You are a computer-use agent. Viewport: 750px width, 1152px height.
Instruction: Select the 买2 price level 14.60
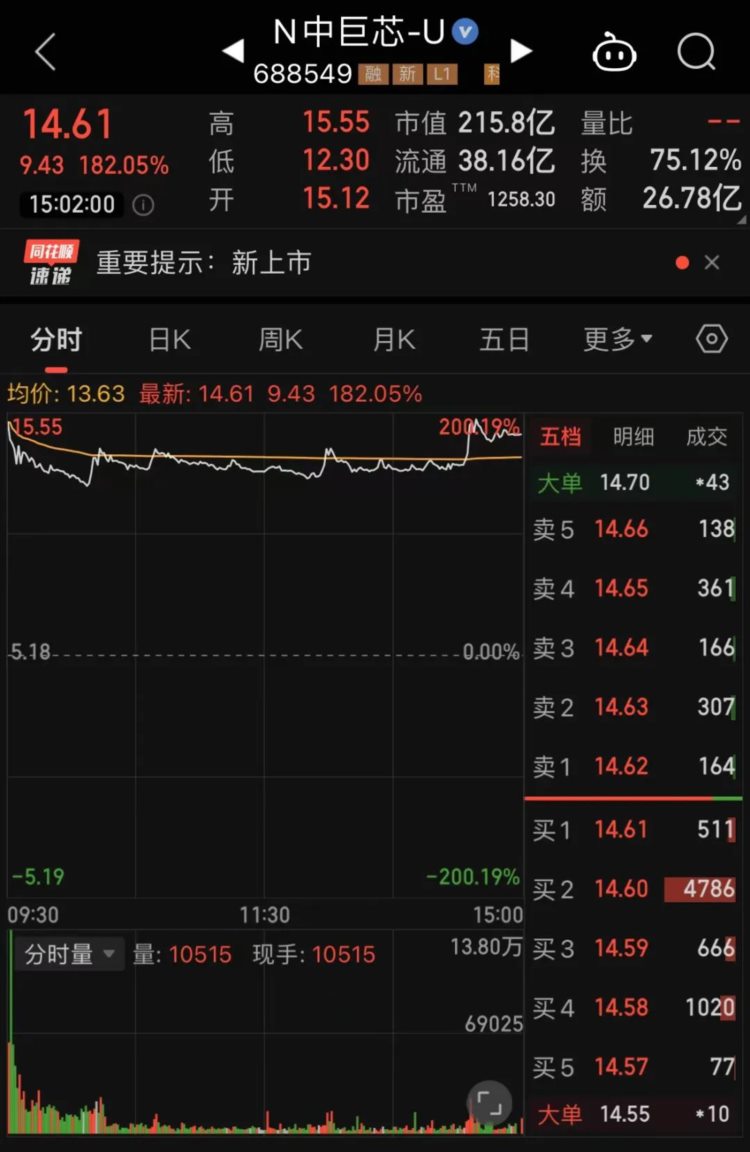[x=623, y=890]
